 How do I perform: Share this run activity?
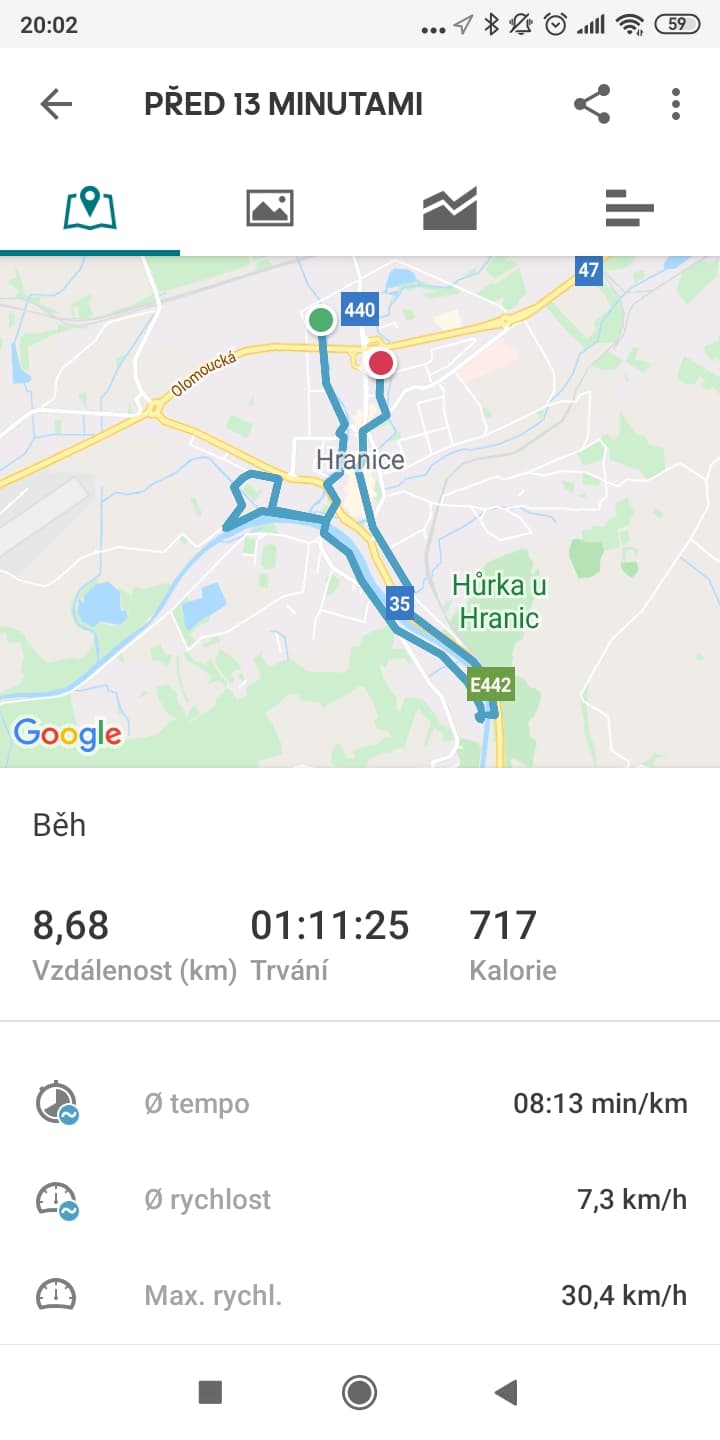(x=592, y=104)
